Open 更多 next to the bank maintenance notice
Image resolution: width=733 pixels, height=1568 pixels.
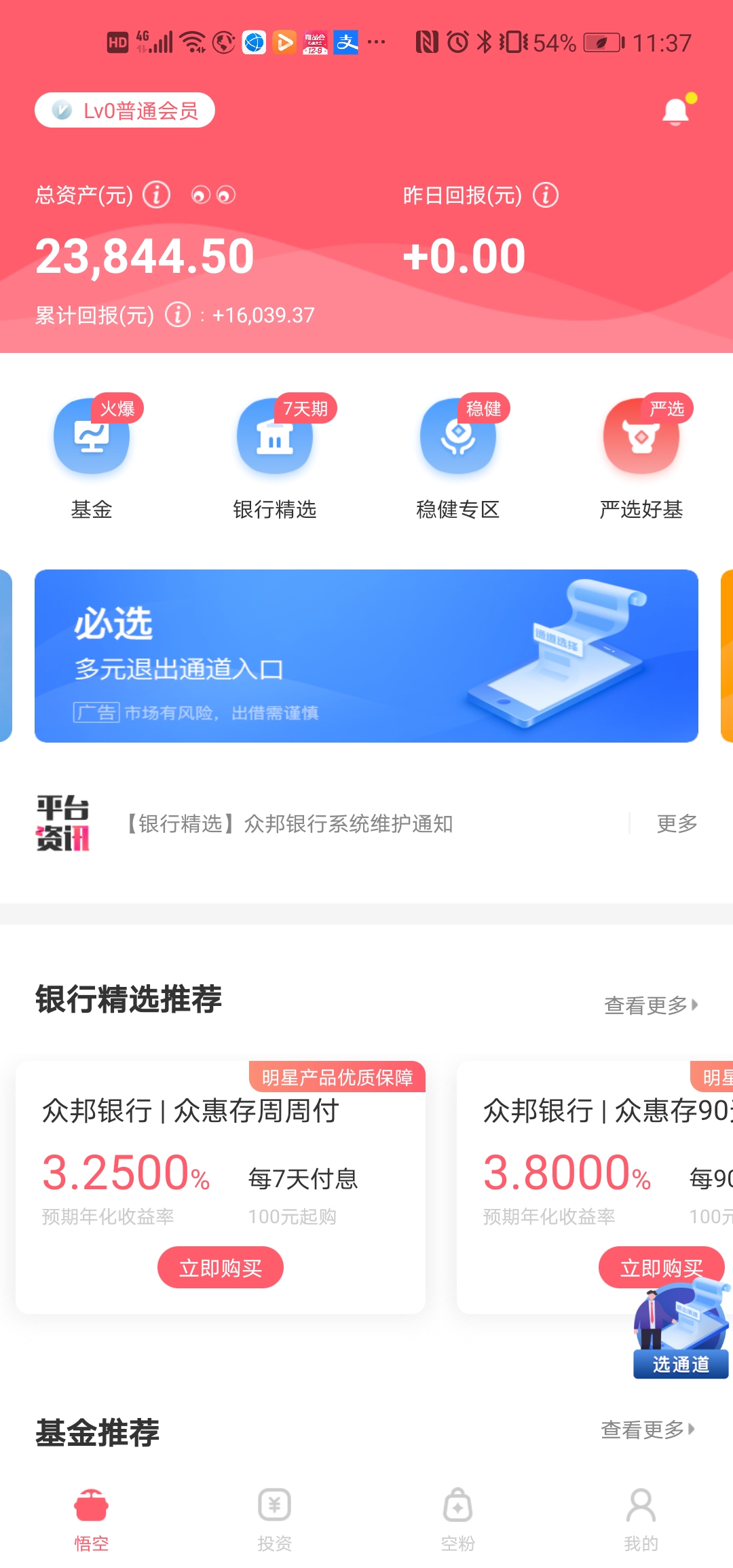(x=675, y=825)
